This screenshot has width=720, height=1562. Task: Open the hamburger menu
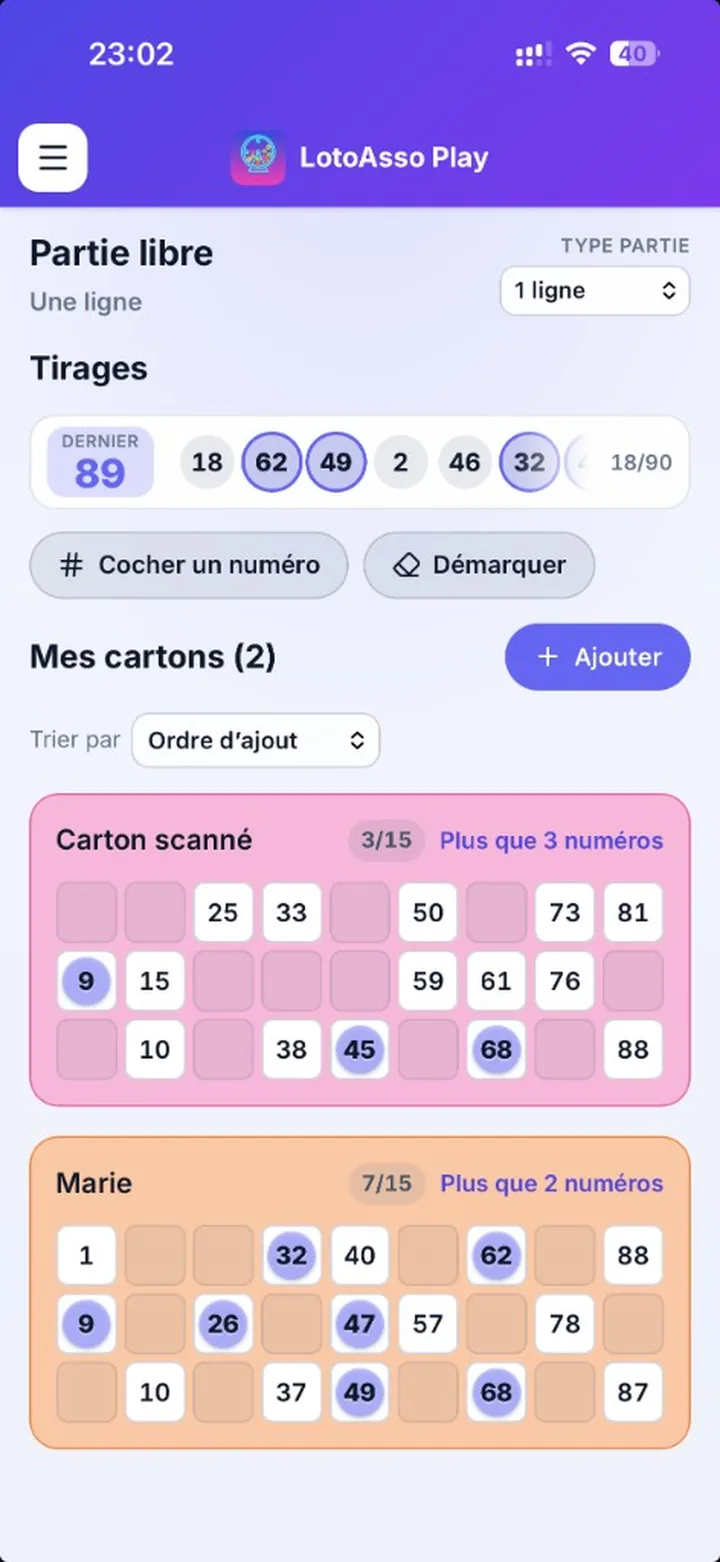click(x=53, y=158)
